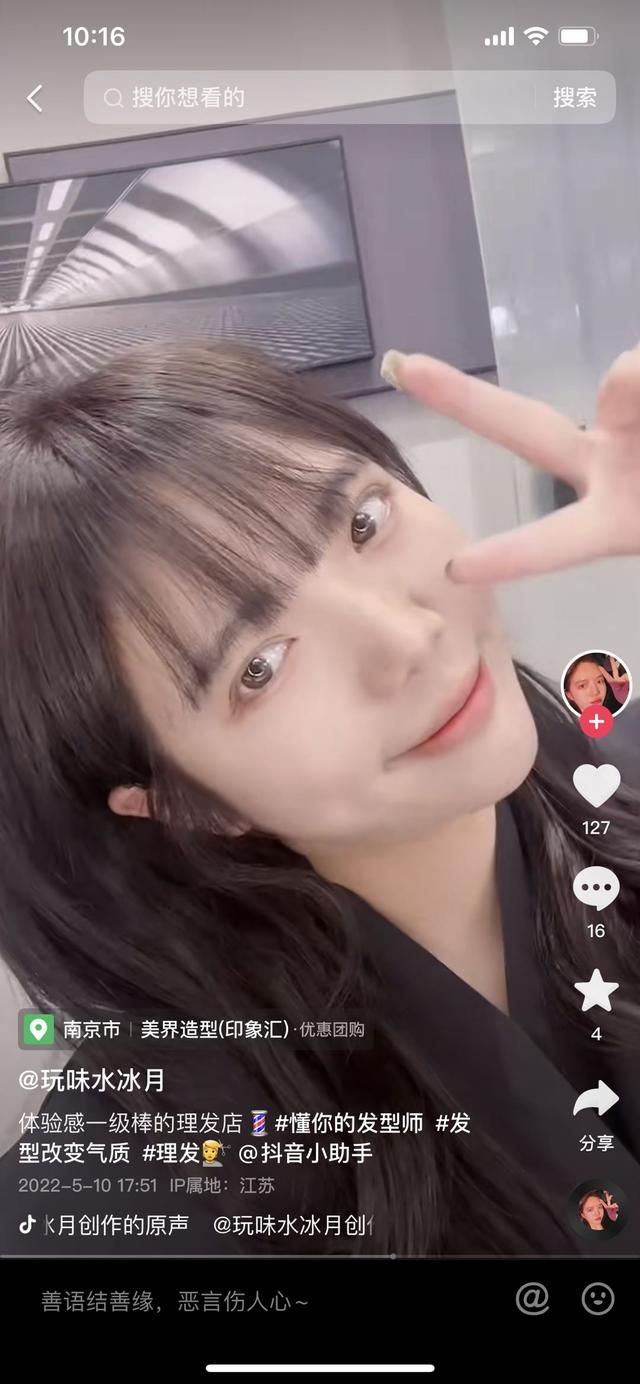Open the @玩味水冰月 username
The image size is (640, 1384).
92,1080
